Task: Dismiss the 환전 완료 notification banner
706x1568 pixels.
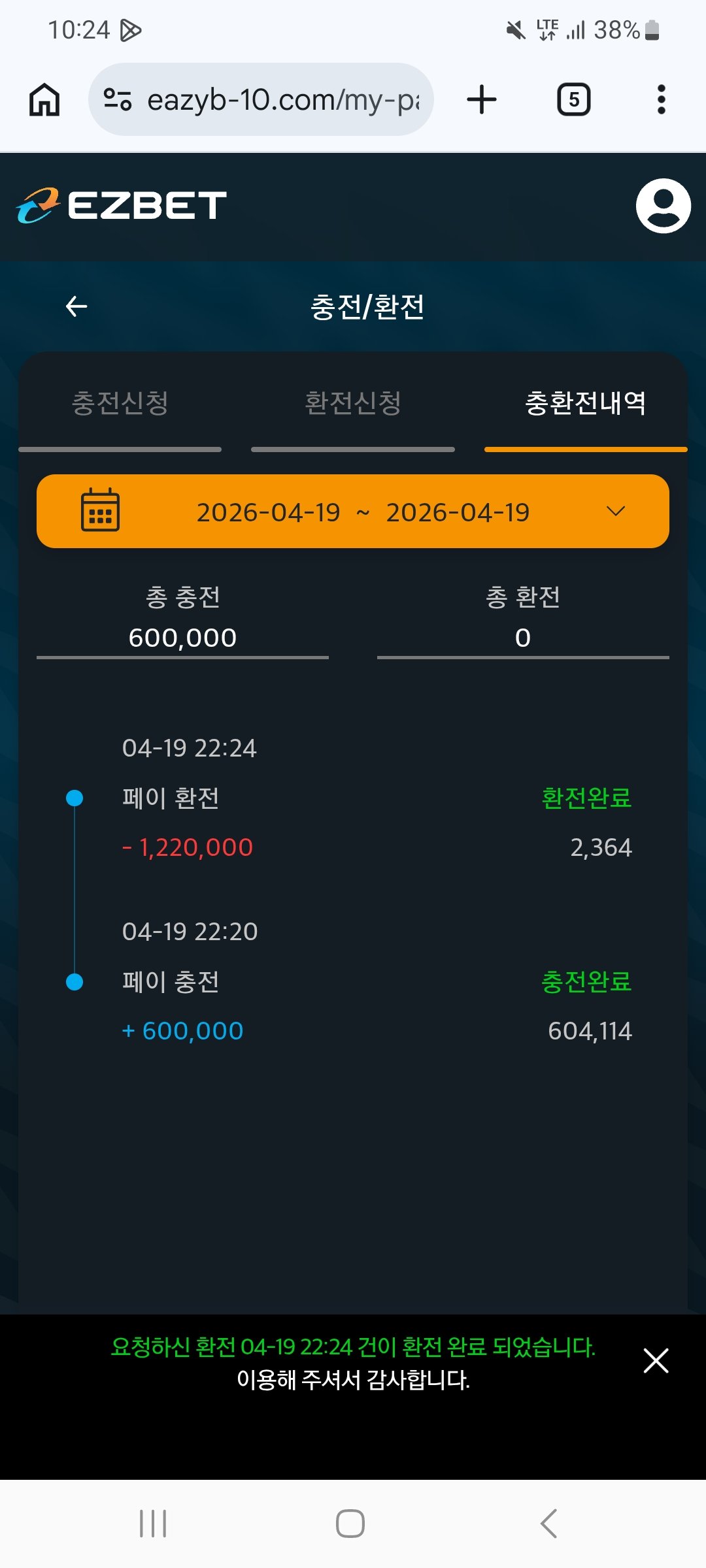Action: tap(656, 1361)
